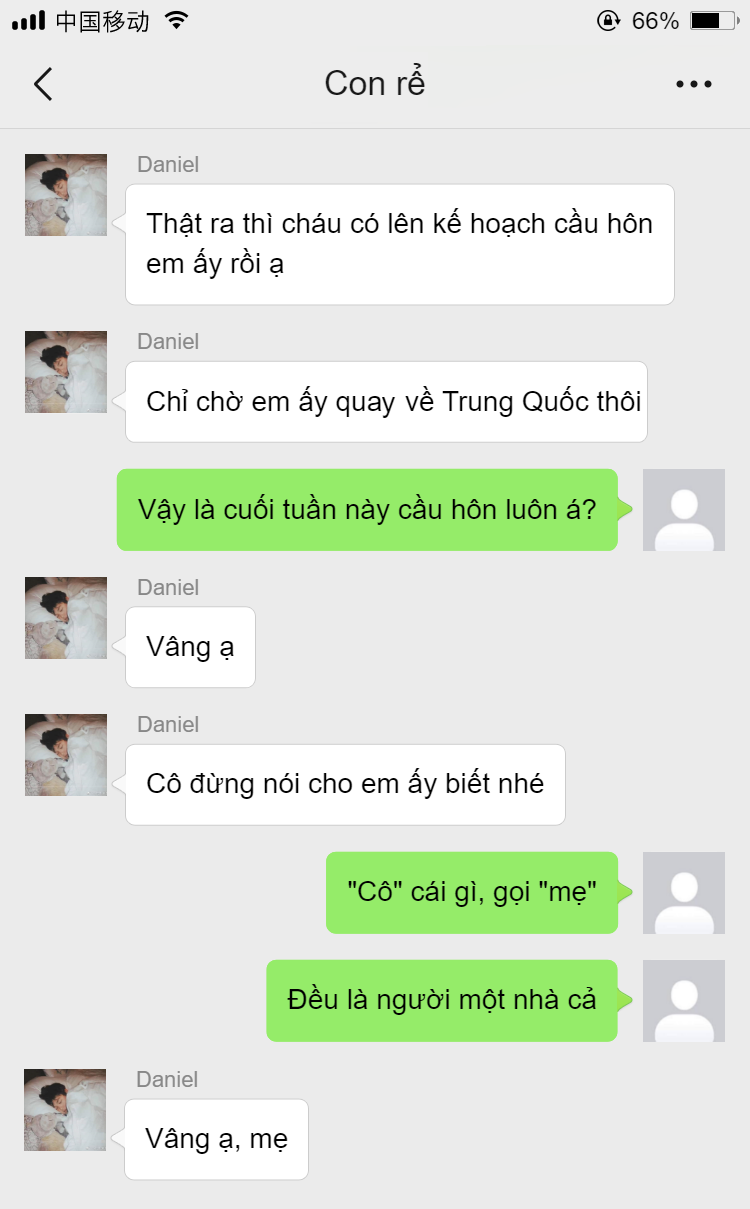Go back from the Con rể chat
750x1209 pixels.
coord(43,84)
